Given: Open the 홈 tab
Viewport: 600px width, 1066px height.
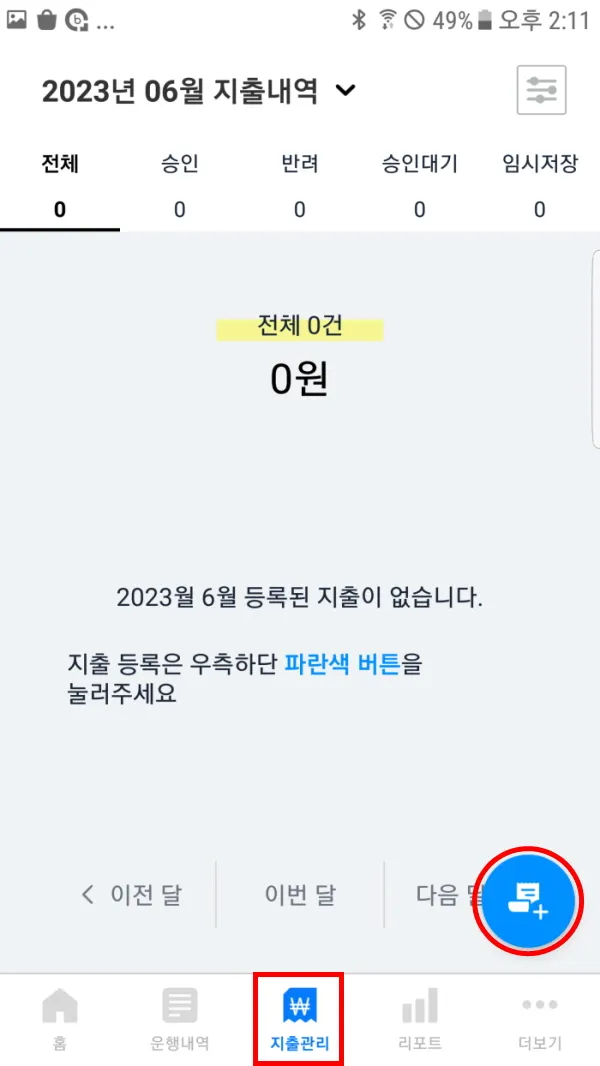Looking at the screenshot, I should [60, 1018].
